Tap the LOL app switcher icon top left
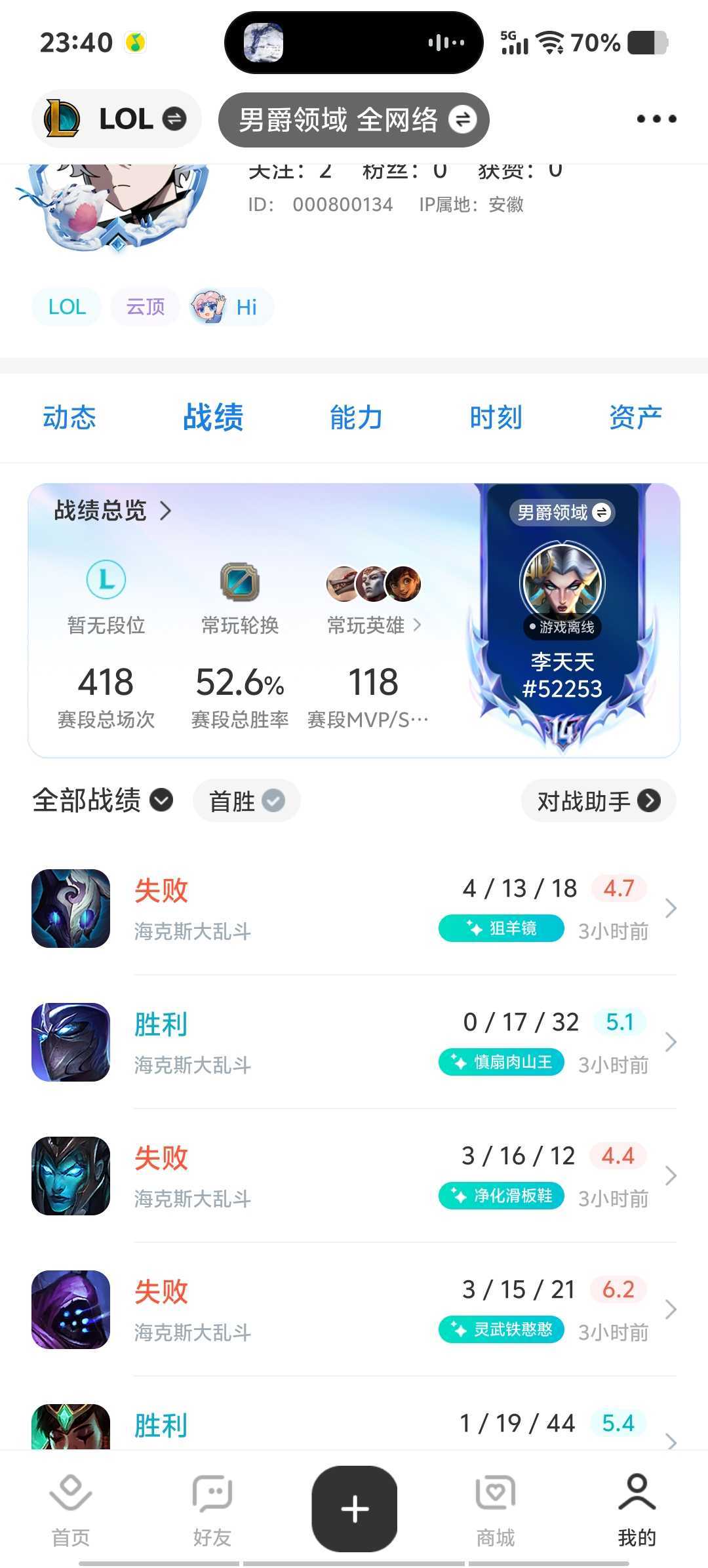Viewport: 708px width, 1568px height. coord(64,119)
